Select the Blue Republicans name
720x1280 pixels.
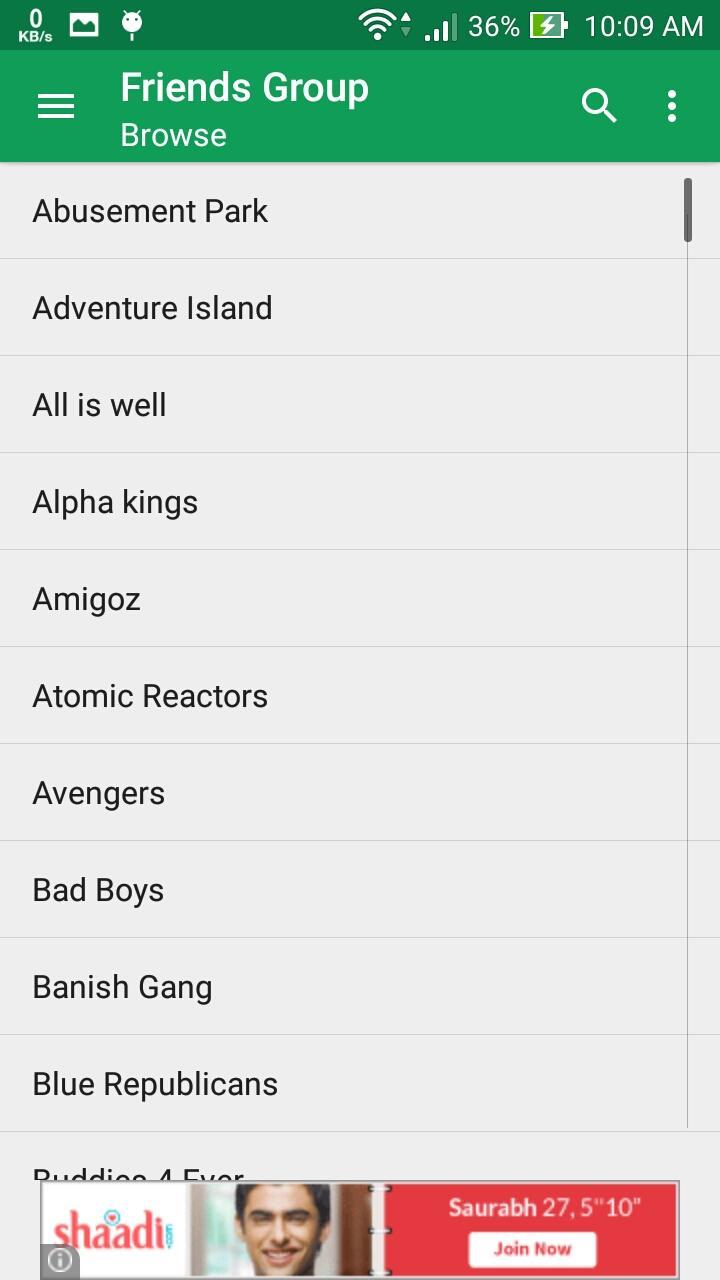point(155,1084)
